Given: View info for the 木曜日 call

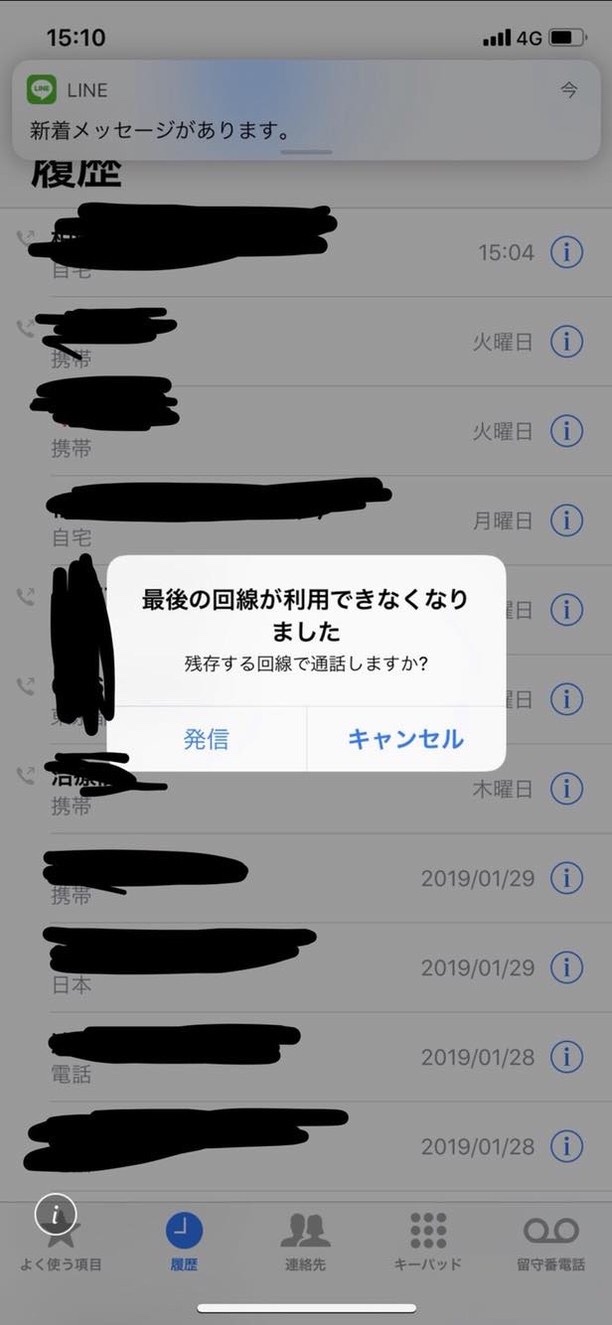Looking at the screenshot, I should pos(567,789).
